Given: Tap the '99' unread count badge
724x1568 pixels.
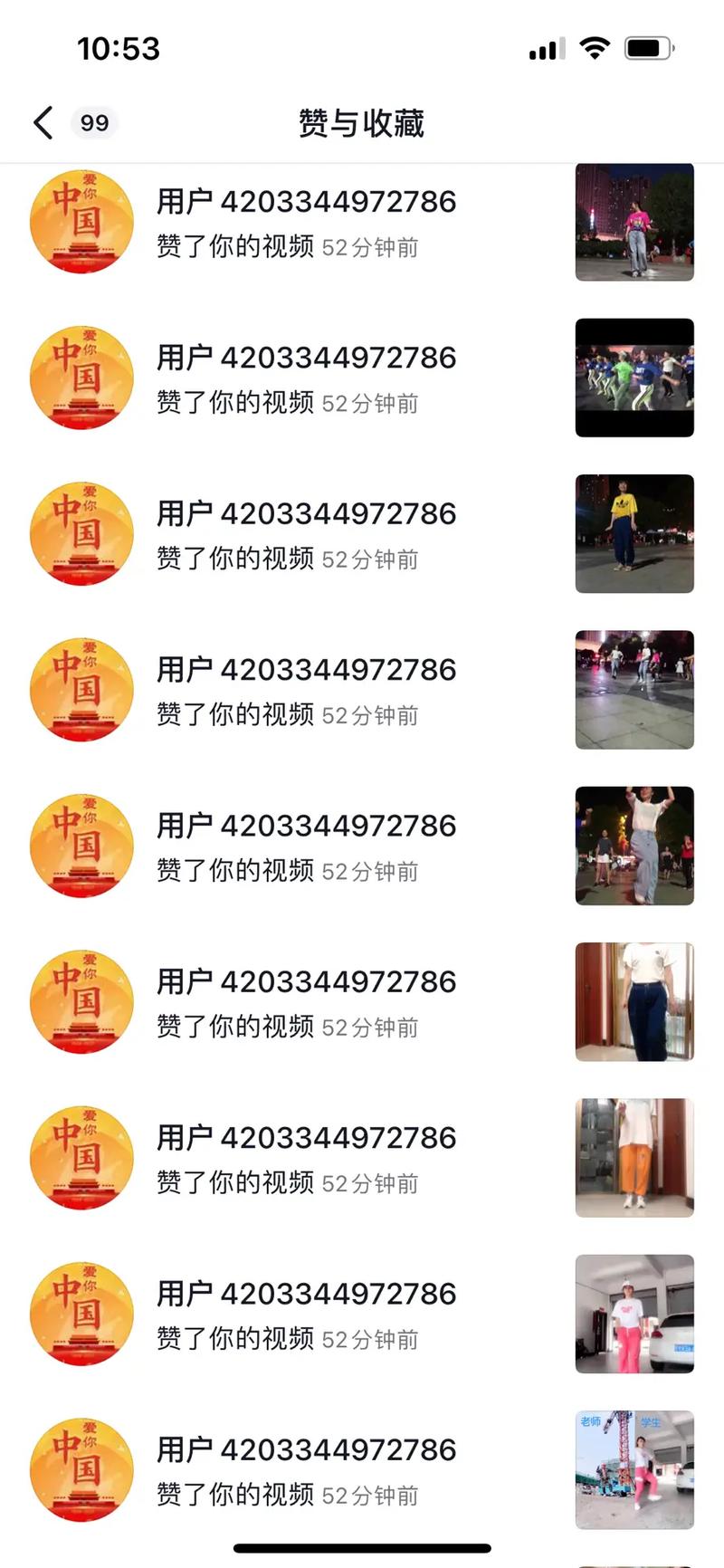Looking at the screenshot, I should click(94, 123).
